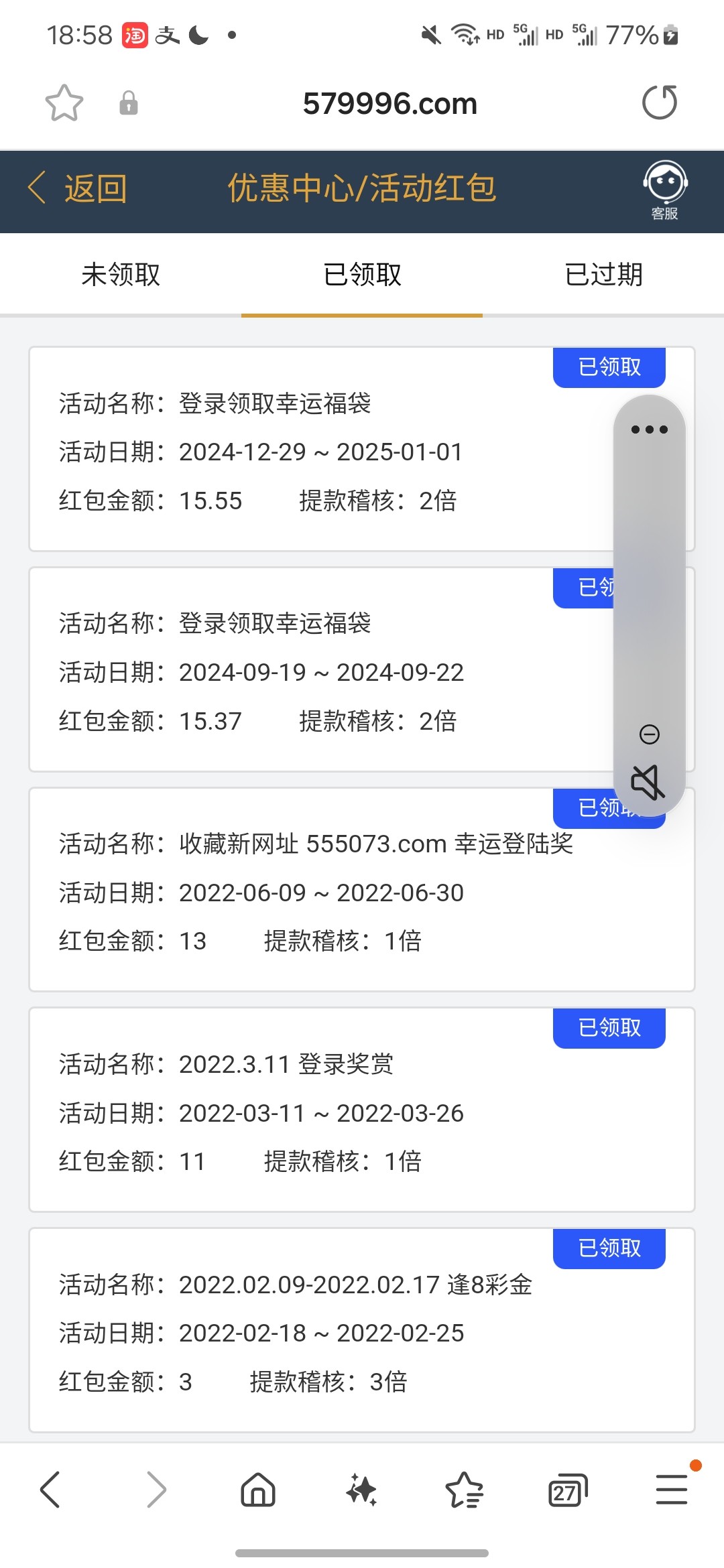This screenshot has height=1568, width=724.
Task: Switch to the 已过期 tab
Action: click(x=603, y=274)
